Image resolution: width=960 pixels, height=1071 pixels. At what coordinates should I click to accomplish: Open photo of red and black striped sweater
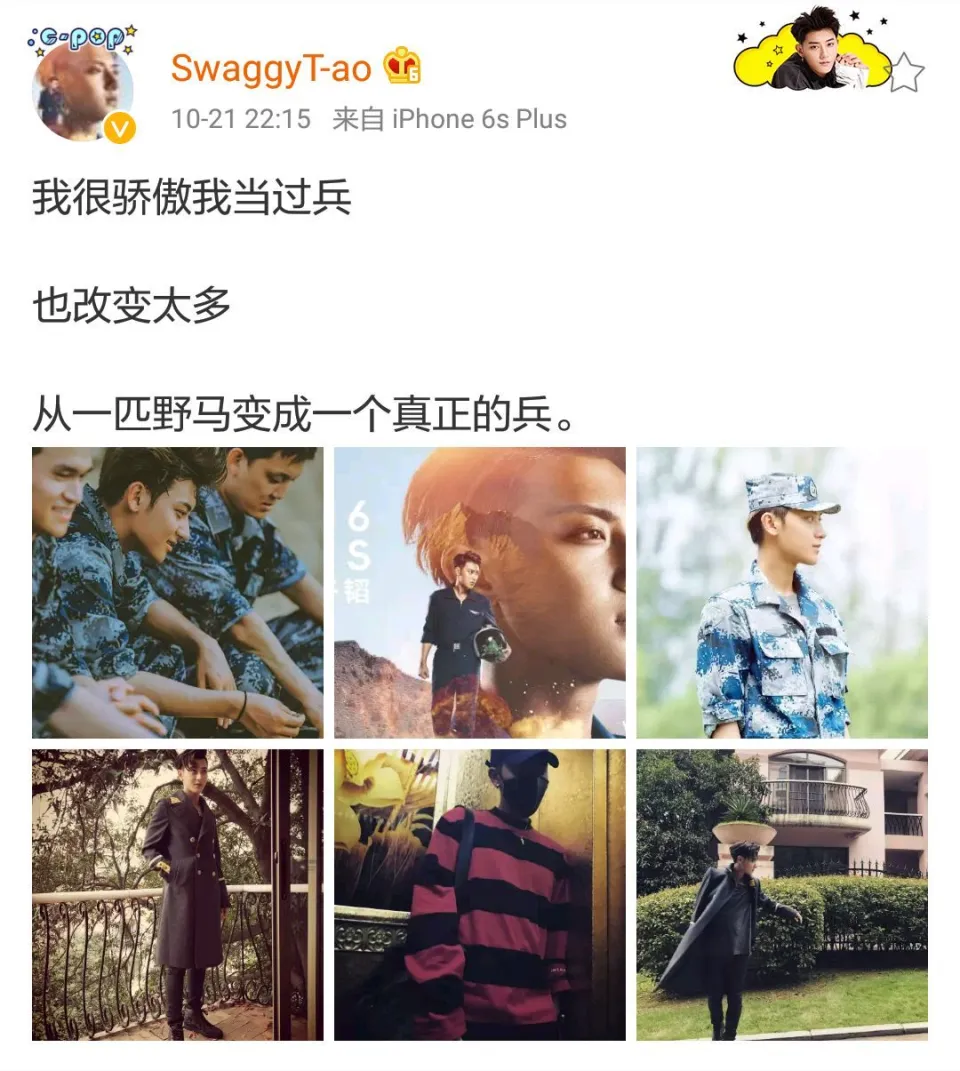click(x=480, y=894)
